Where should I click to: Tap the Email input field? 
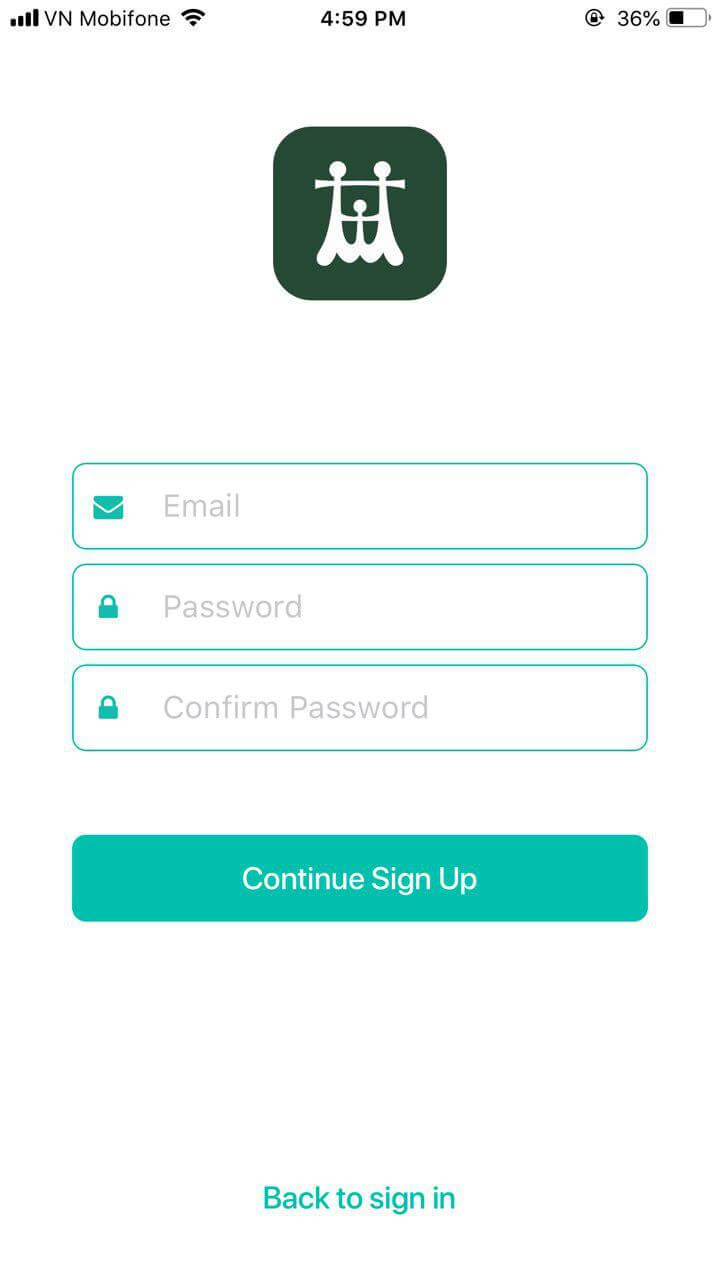(360, 506)
